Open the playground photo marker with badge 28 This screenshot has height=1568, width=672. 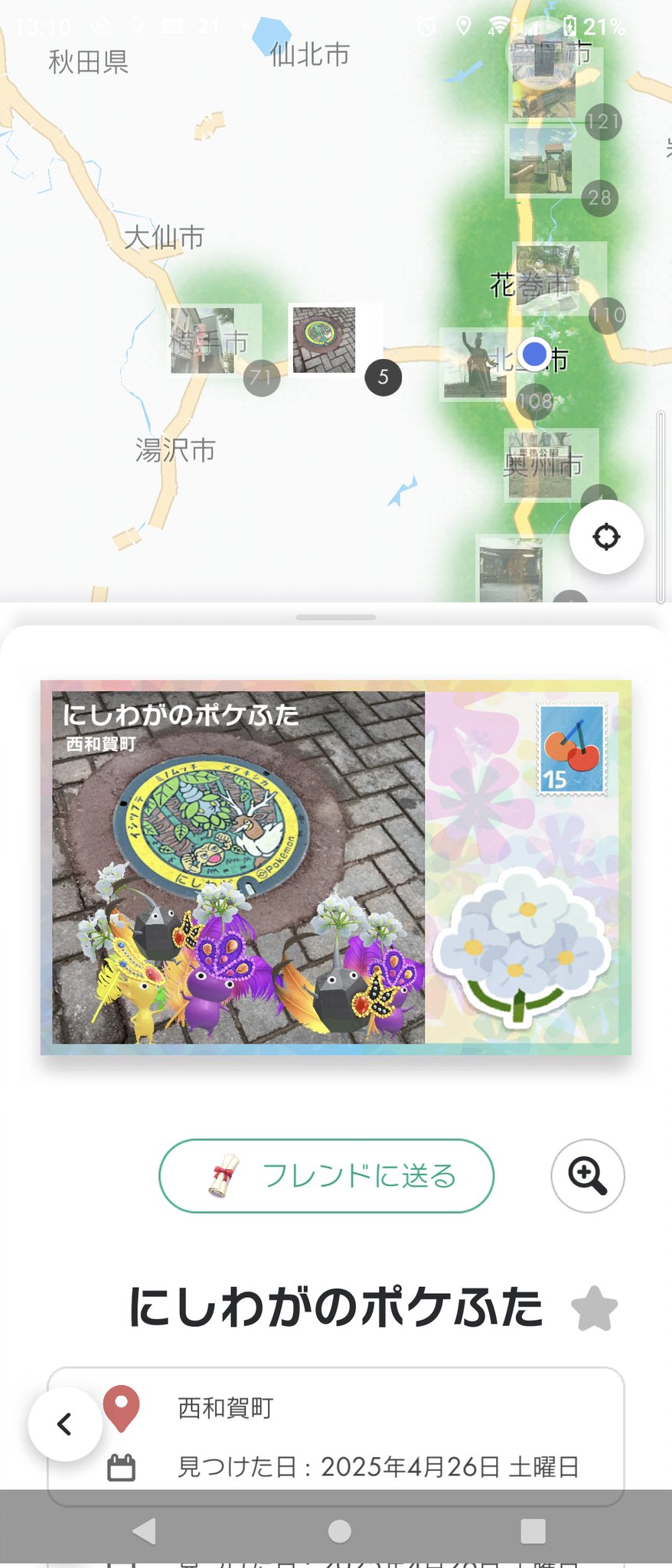pos(541,162)
